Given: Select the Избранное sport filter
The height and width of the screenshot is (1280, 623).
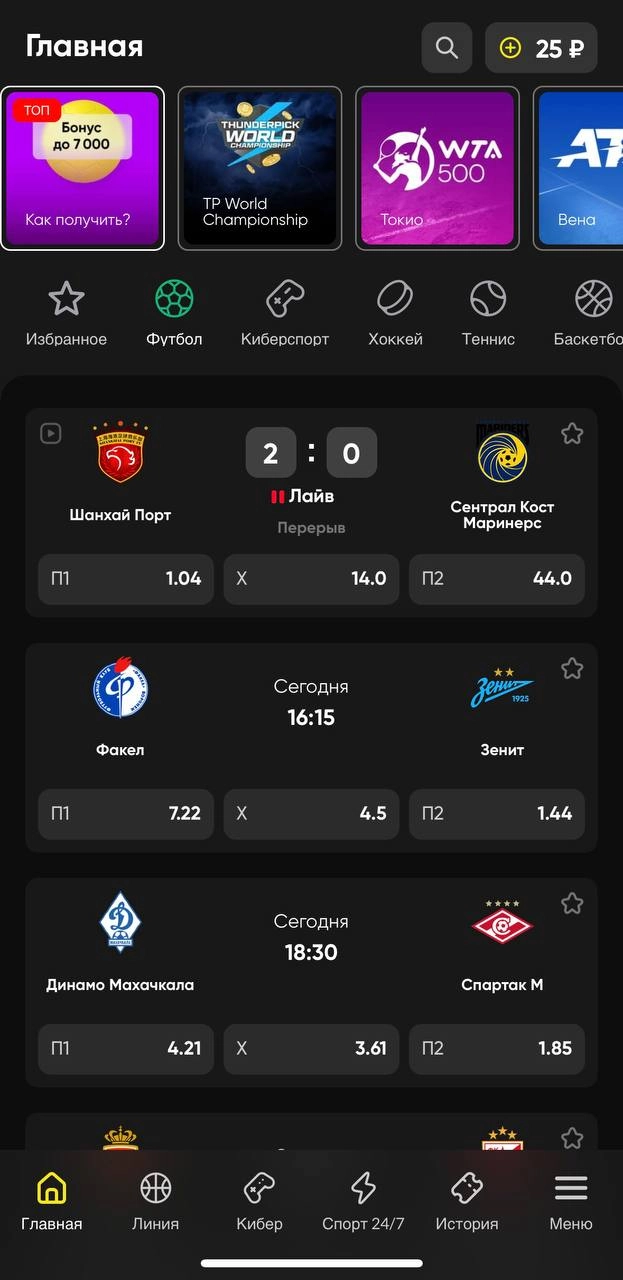Looking at the screenshot, I should click(66, 314).
